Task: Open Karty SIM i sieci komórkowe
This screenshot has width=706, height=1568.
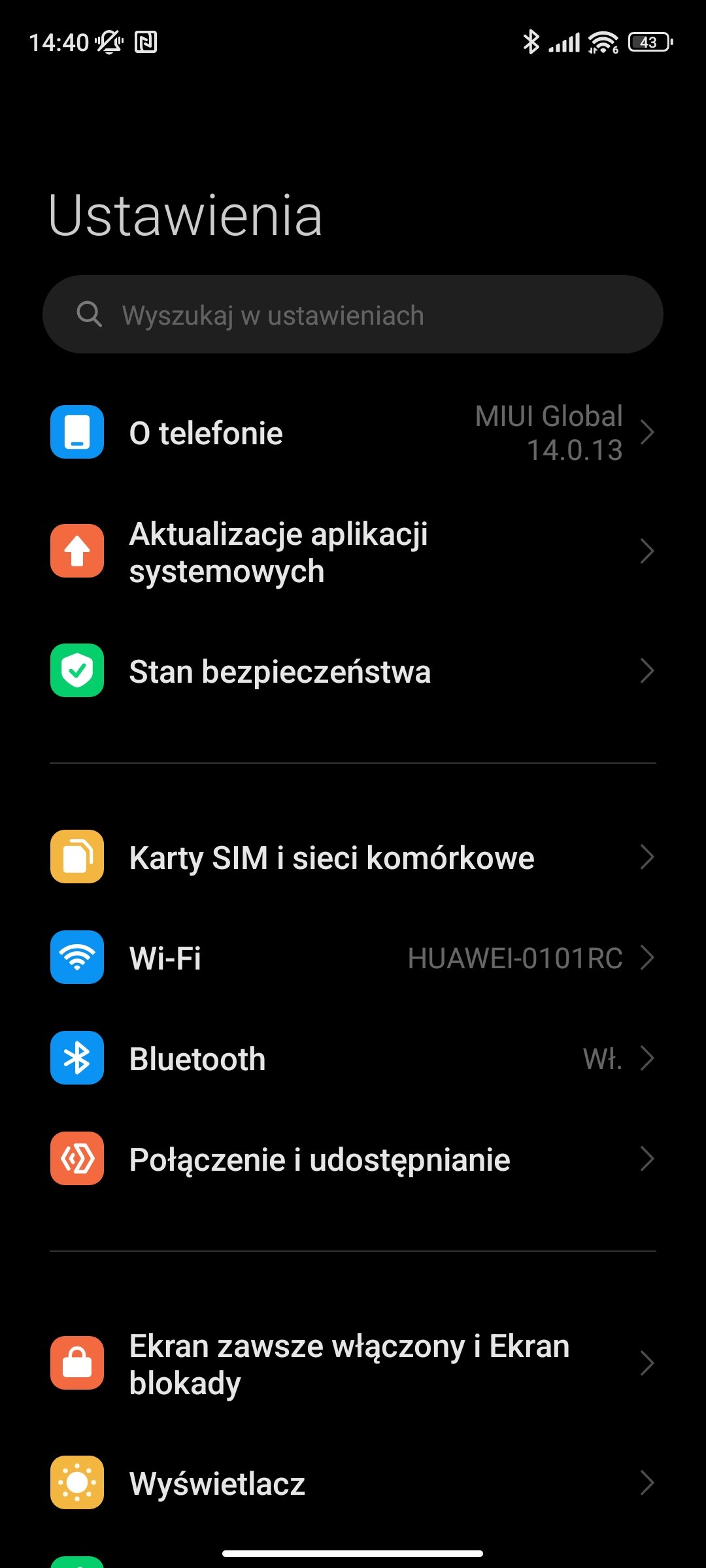Action: click(353, 857)
